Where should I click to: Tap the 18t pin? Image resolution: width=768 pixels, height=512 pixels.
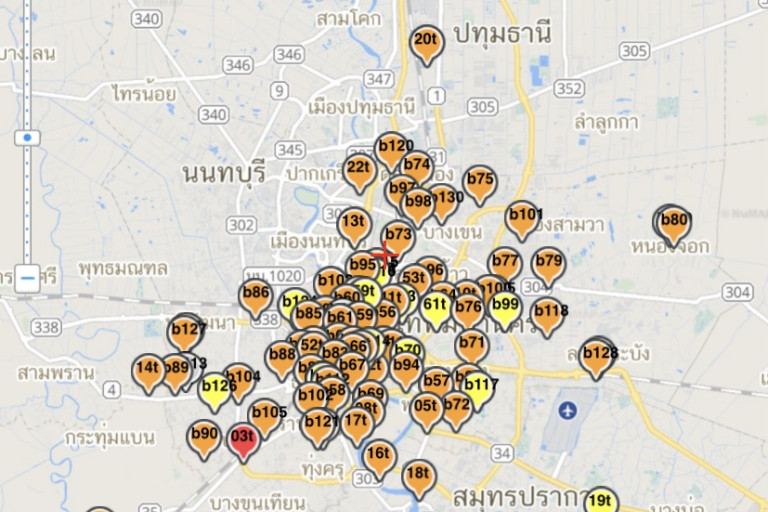(x=418, y=475)
